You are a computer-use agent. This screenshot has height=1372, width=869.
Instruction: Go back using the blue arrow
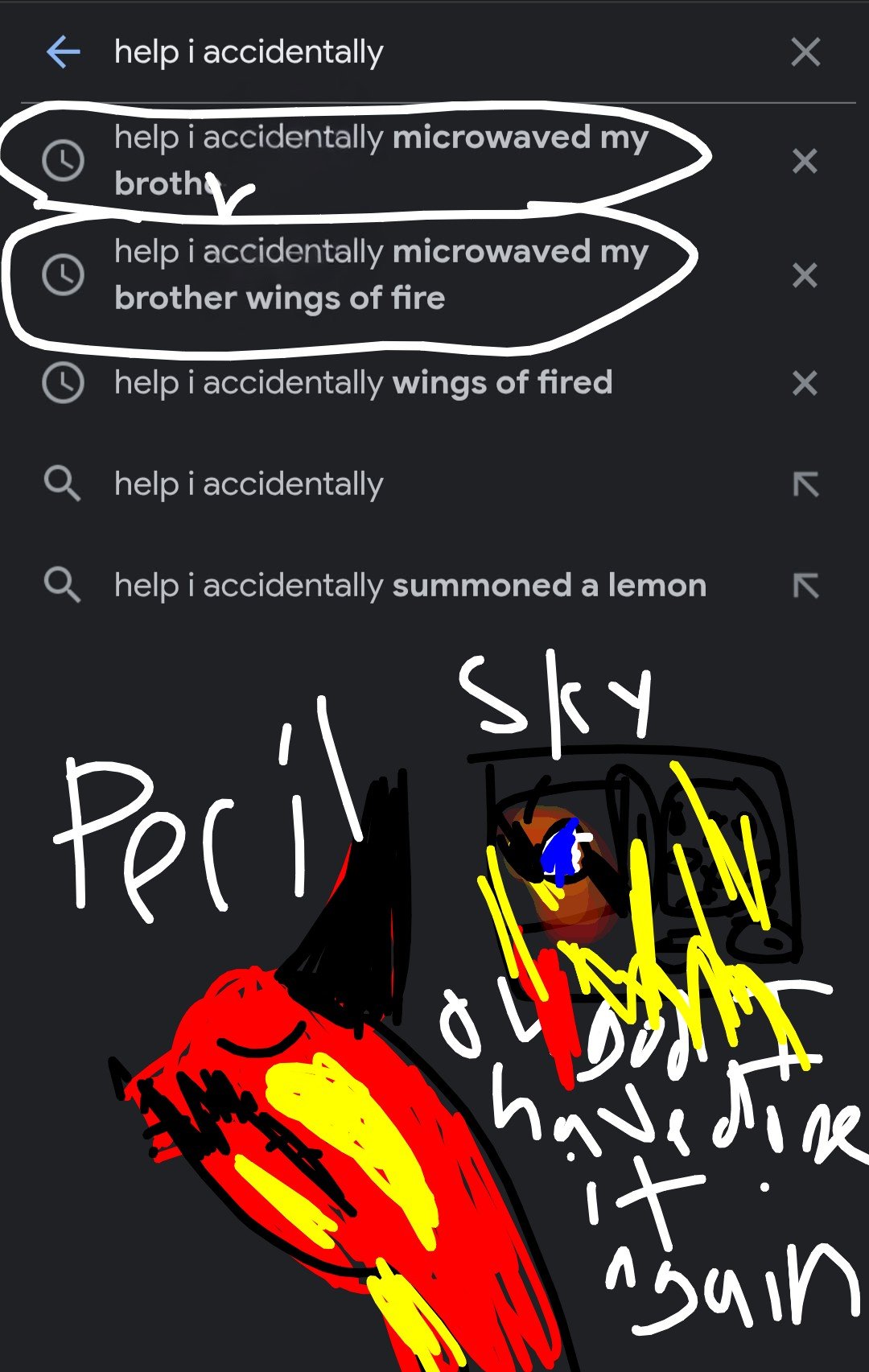click(63, 52)
